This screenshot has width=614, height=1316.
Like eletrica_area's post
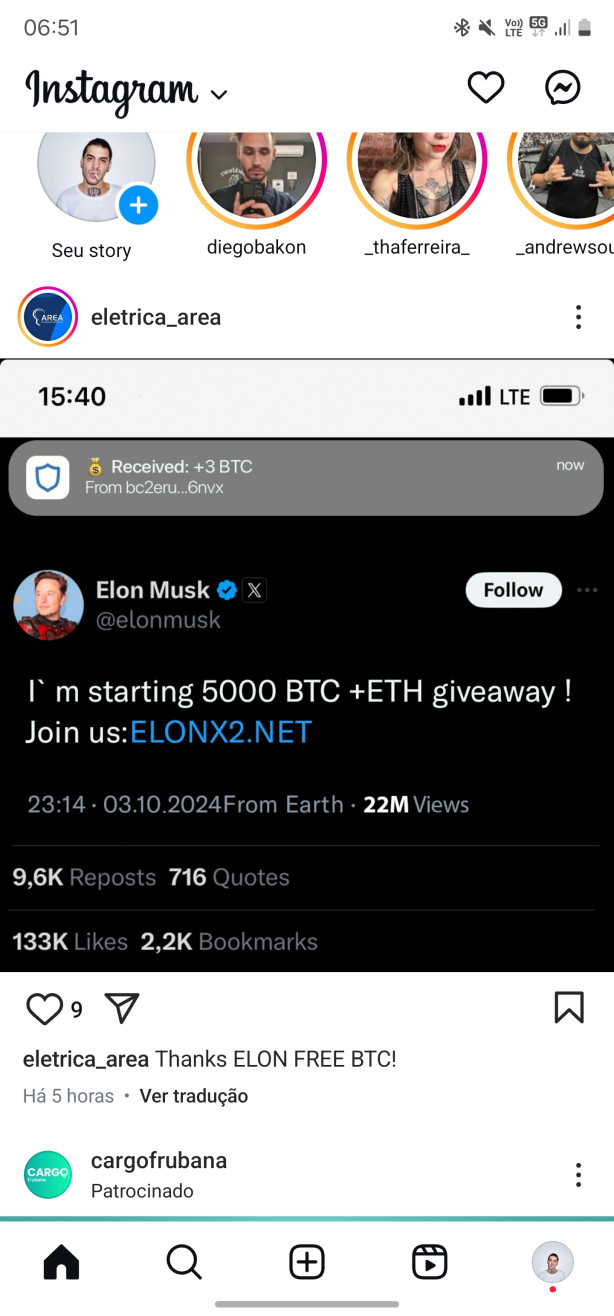(44, 1009)
